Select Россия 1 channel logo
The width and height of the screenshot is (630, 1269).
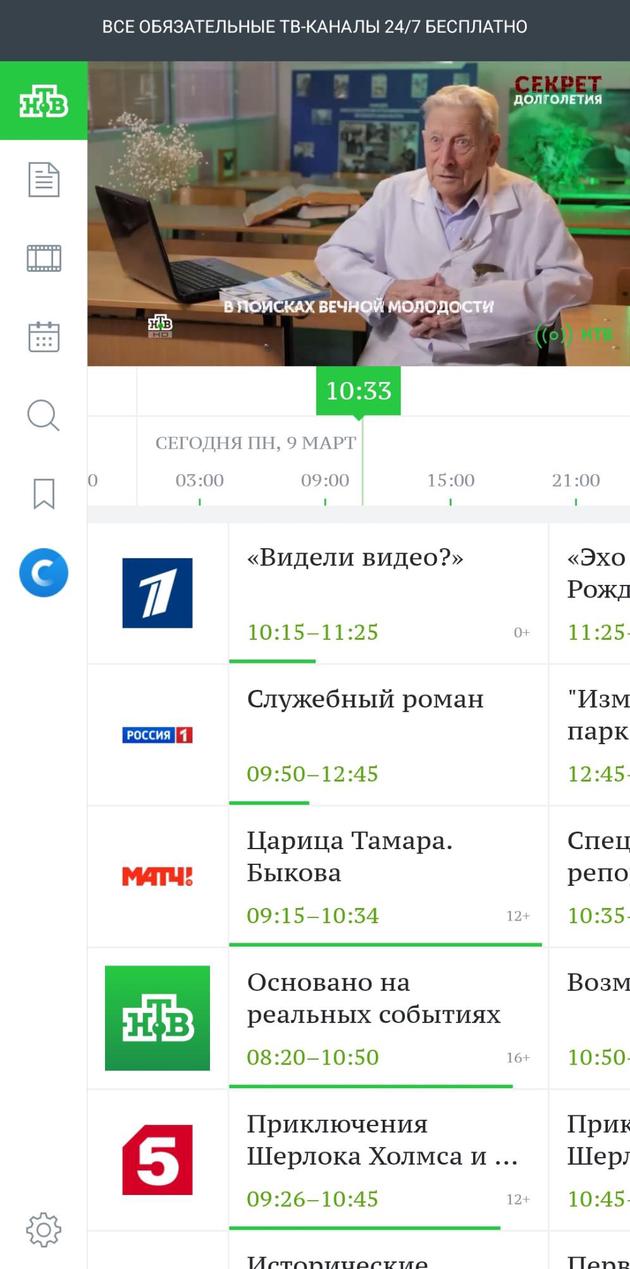tap(157, 735)
